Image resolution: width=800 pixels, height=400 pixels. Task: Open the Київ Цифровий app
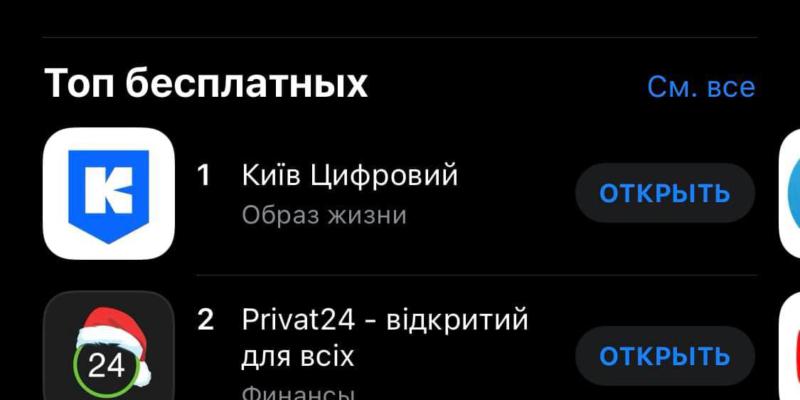click(x=664, y=193)
